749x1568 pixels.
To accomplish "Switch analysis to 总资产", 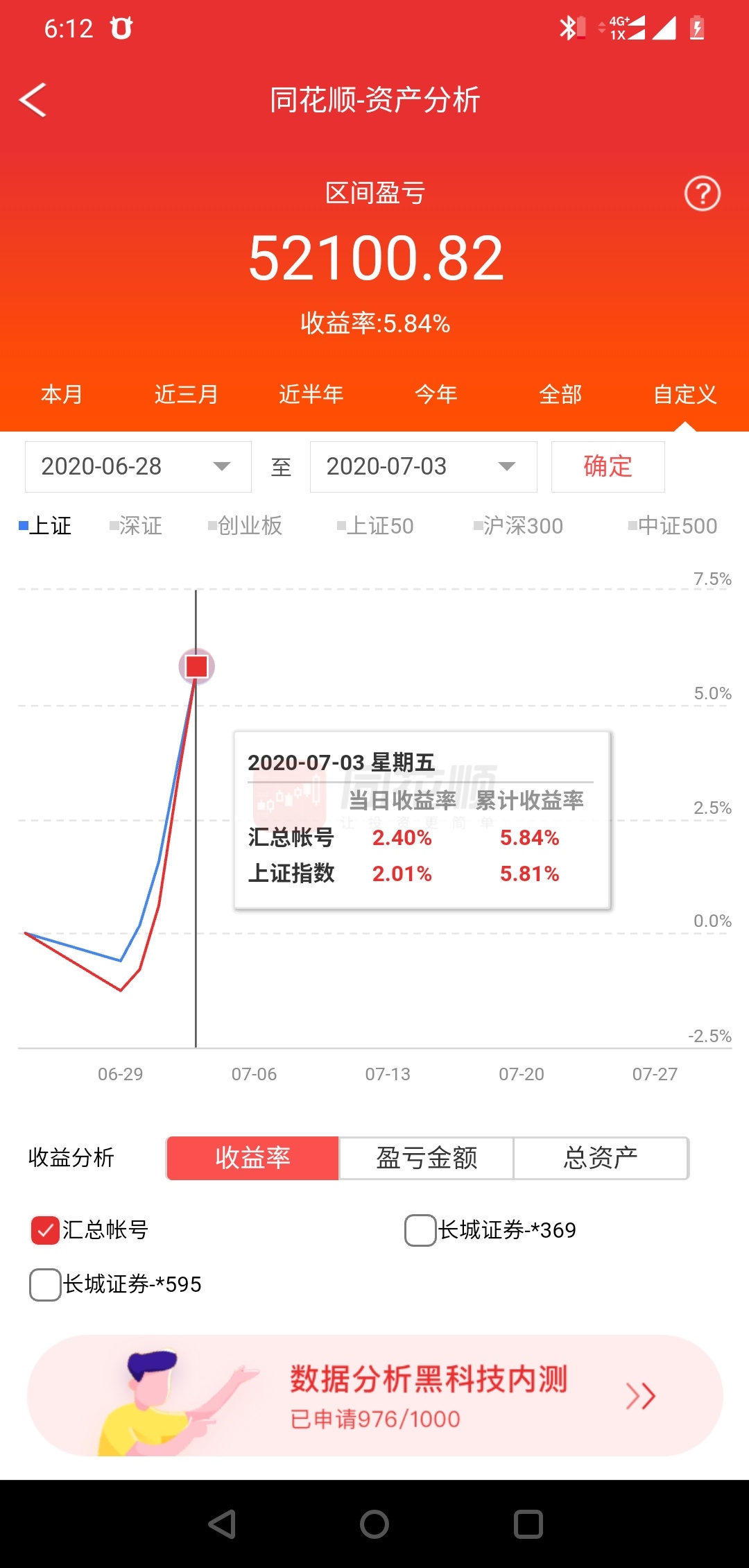I will coord(601,1158).
